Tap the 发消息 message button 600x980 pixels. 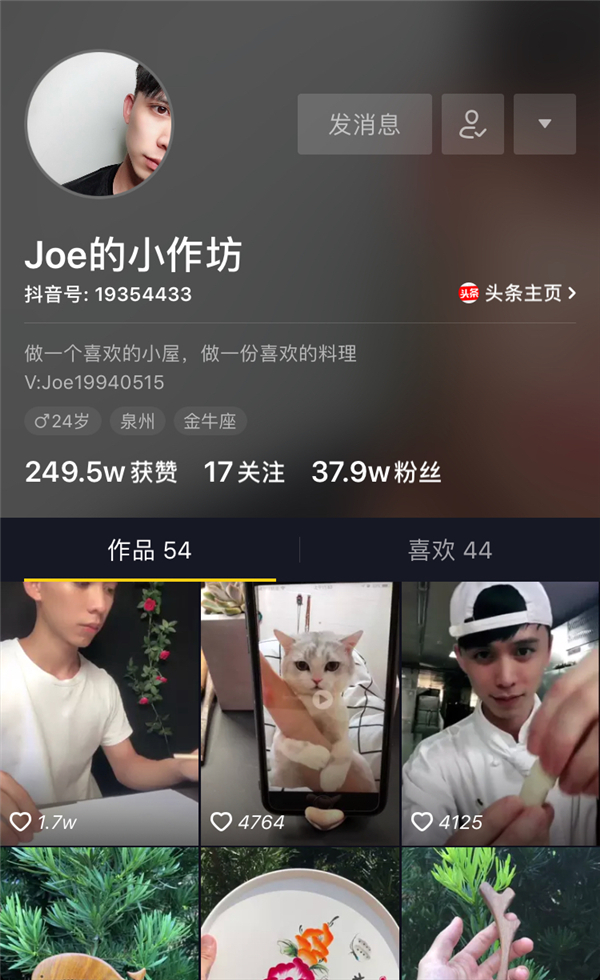point(364,124)
